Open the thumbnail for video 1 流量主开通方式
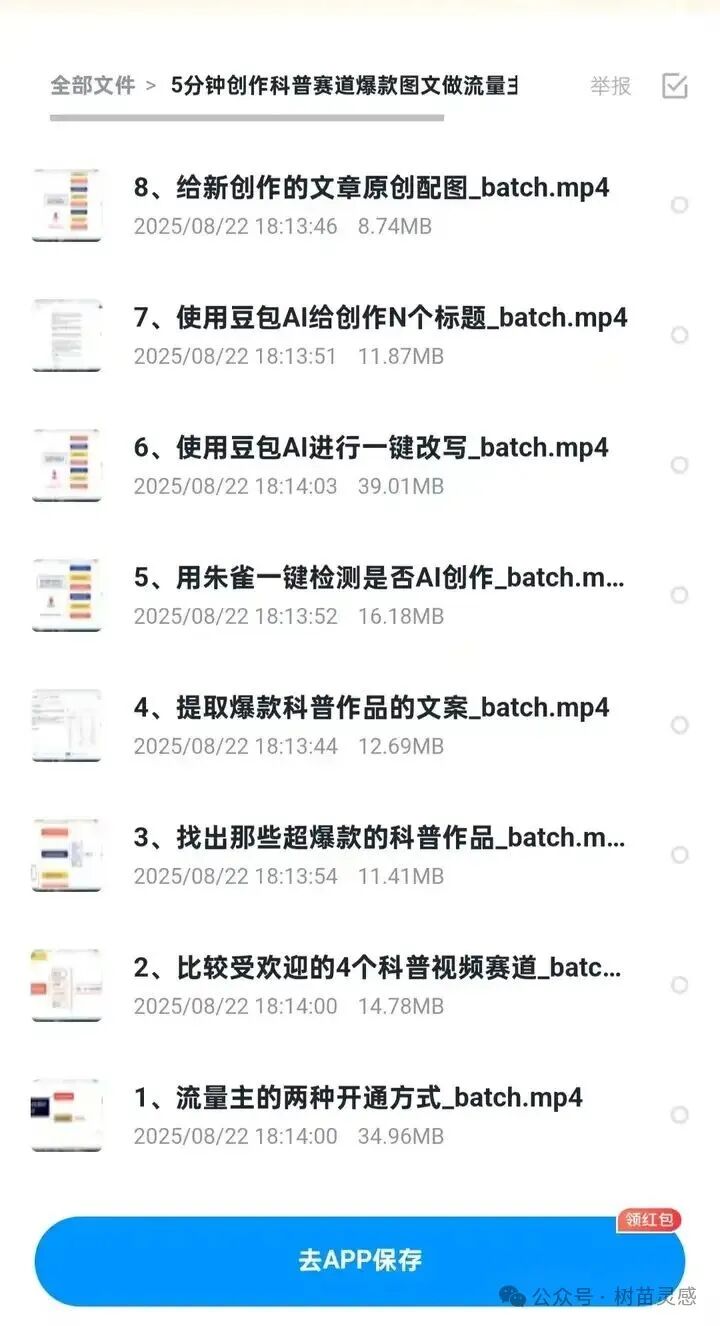 click(66, 1114)
